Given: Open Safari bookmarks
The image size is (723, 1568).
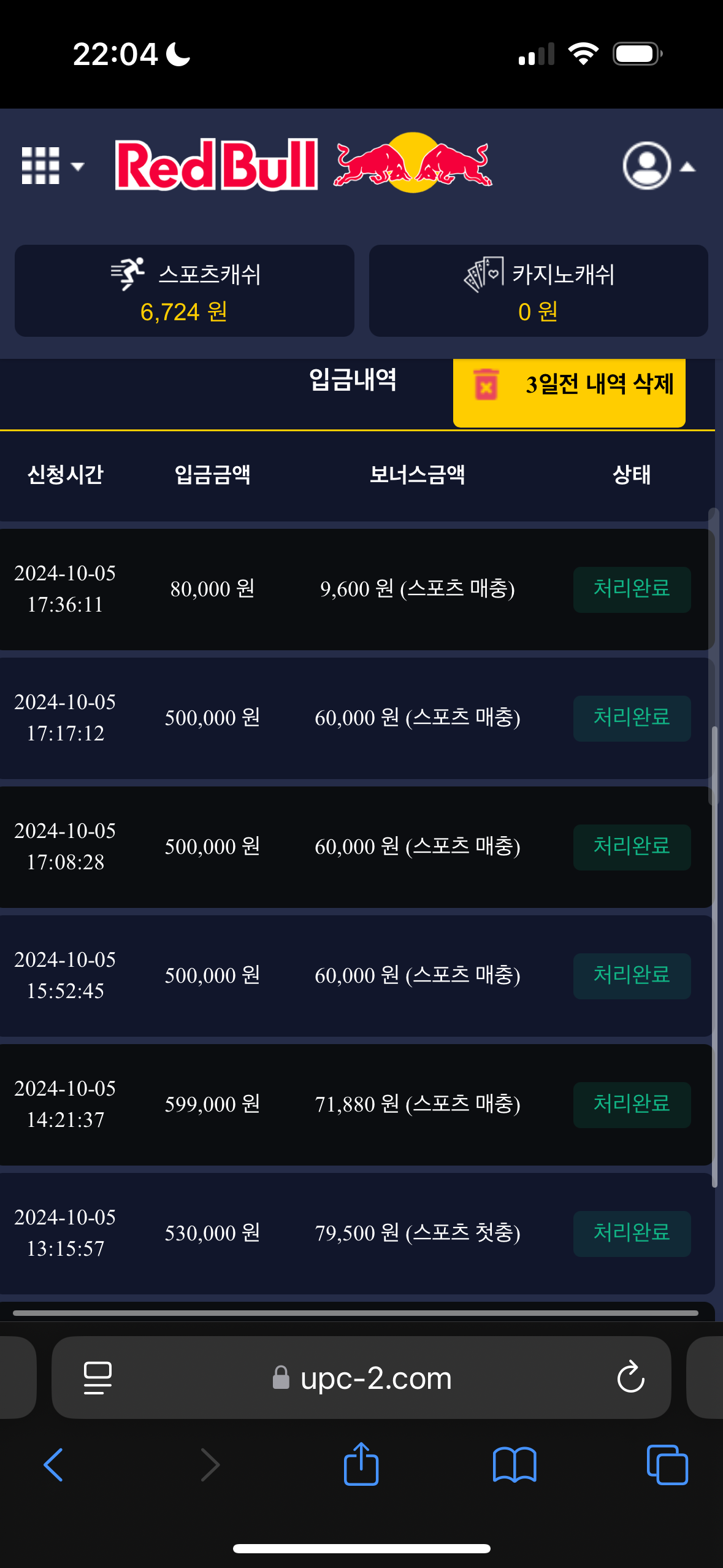Looking at the screenshot, I should (x=514, y=1465).
